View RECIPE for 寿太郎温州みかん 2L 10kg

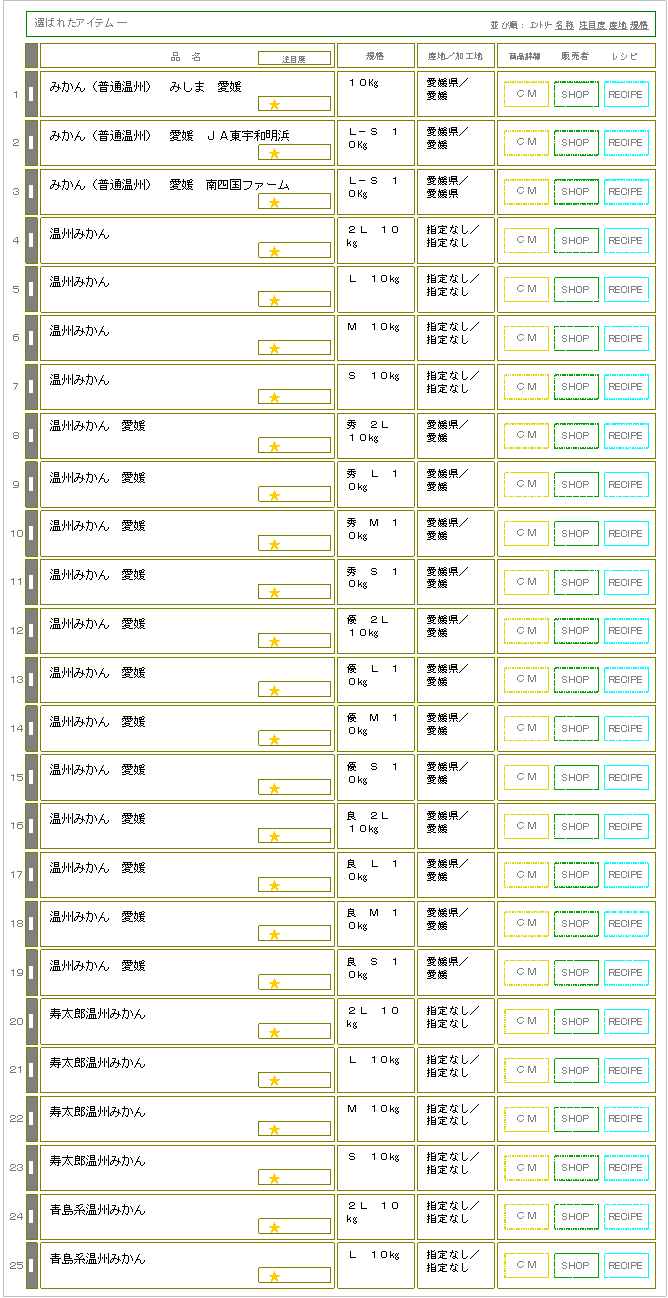click(x=626, y=1022)
